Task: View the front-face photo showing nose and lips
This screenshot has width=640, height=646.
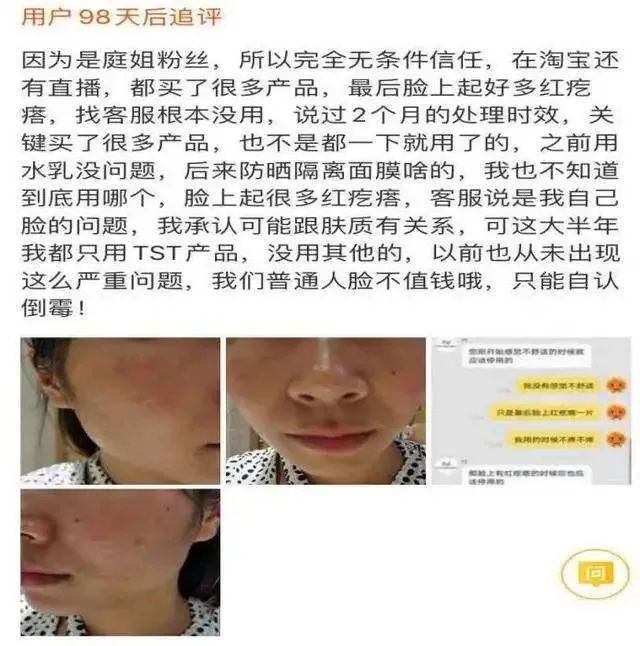Action: tap(325, 411)
